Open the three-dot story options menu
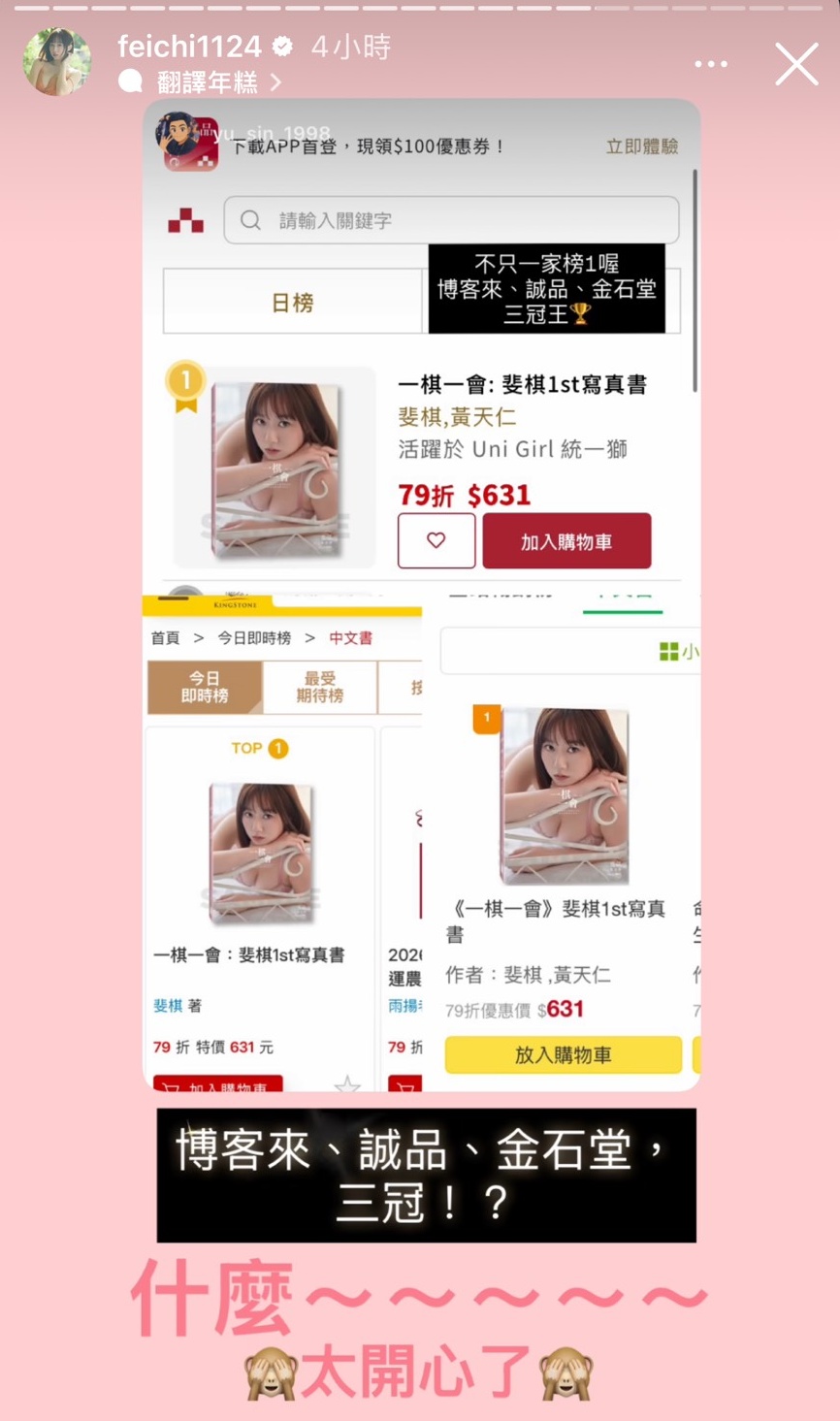This screenshot has width=840, height=1421. click(x=711, y=64)
